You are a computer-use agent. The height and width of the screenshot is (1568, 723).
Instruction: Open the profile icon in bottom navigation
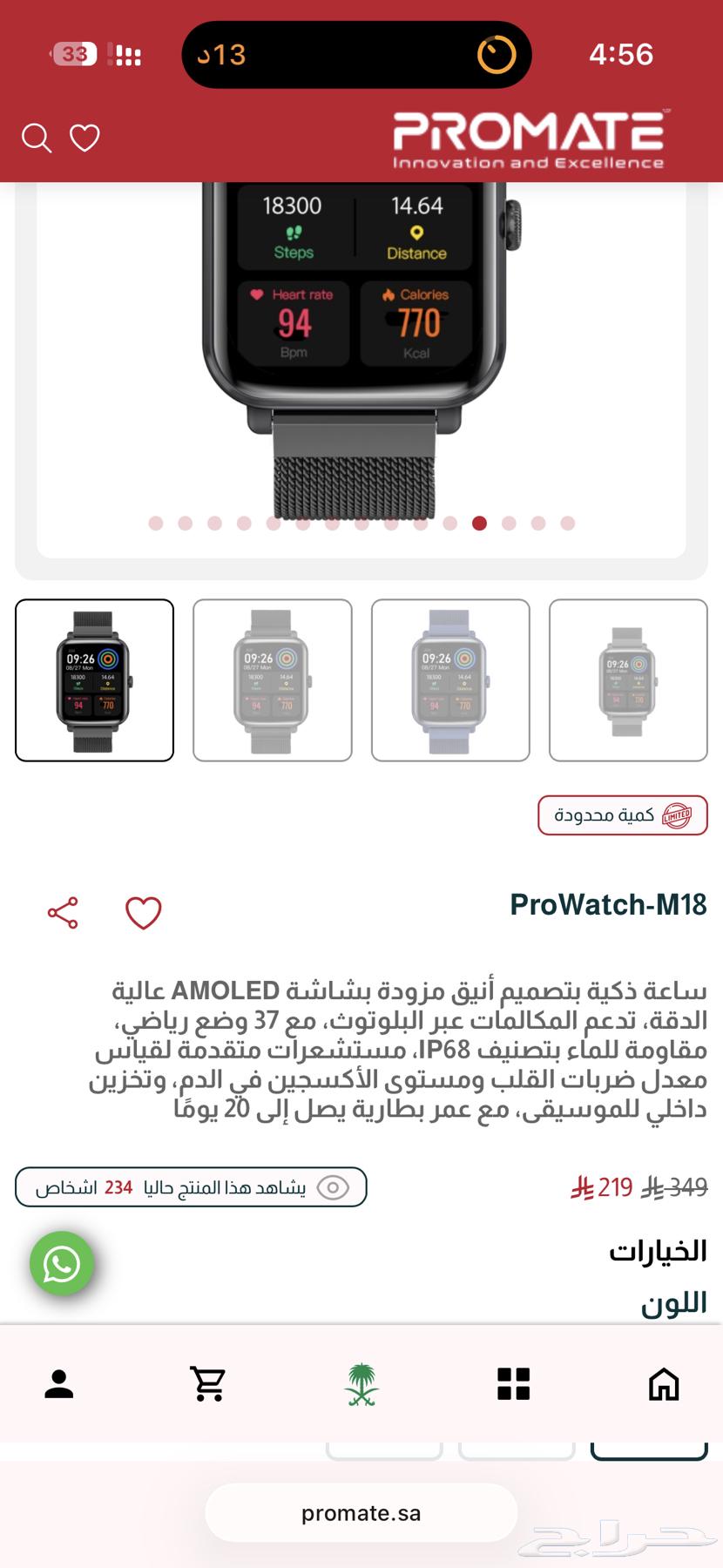tap(59, 1385)
